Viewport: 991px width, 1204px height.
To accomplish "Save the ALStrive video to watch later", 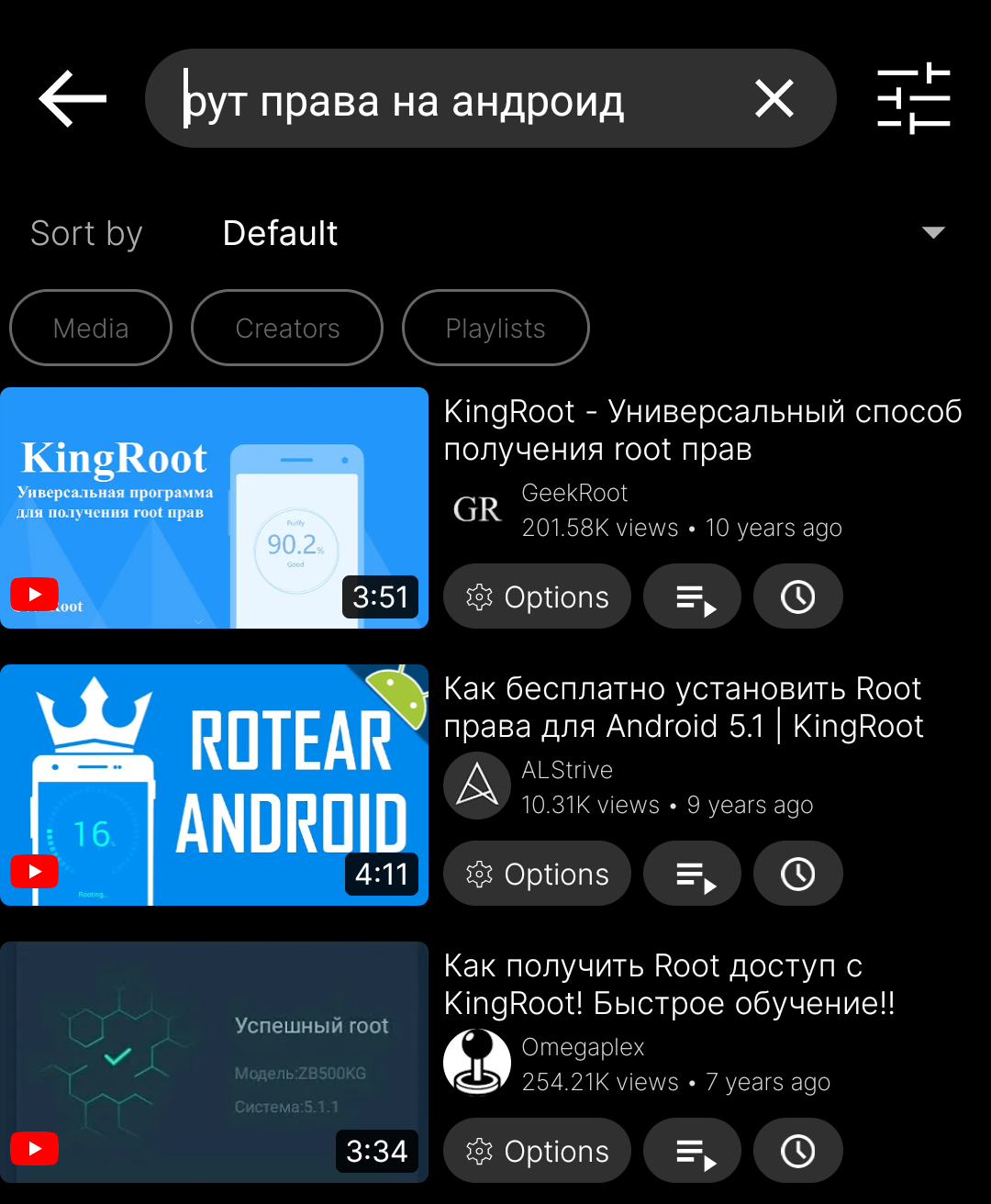I will click(x=798, y=874).
